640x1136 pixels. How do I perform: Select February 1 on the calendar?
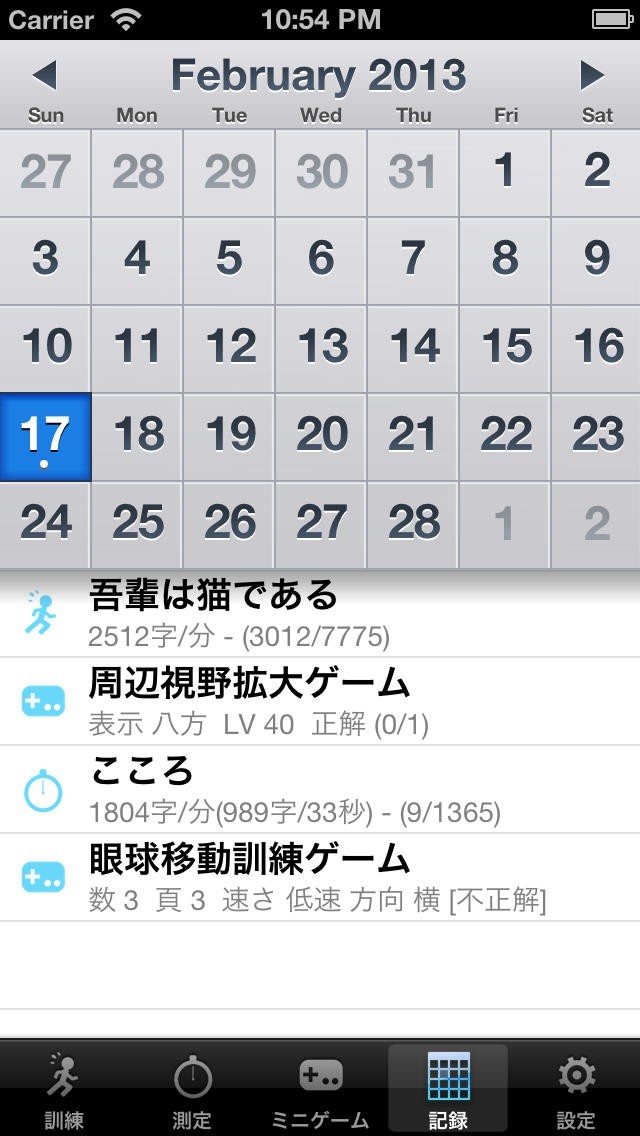tap(505, 172)
